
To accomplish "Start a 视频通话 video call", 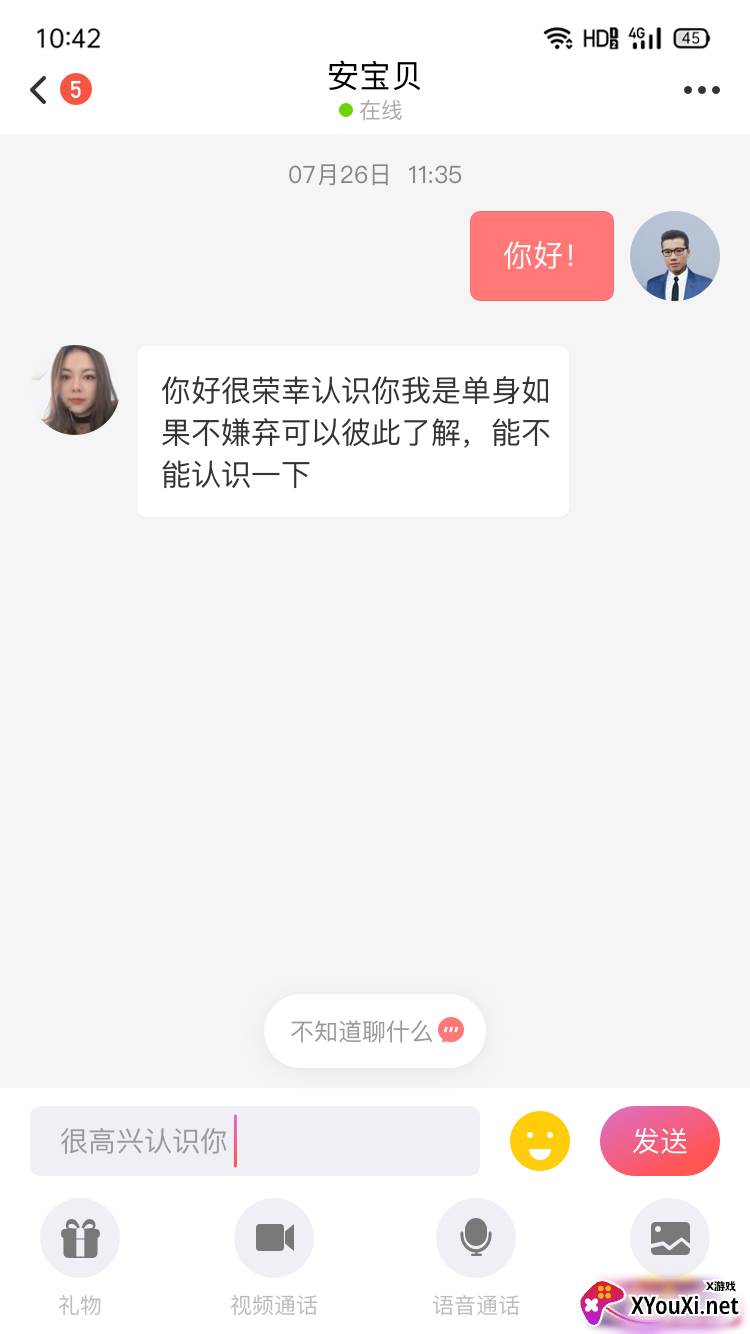I will pyautogui.click(x=274, y=1239).
